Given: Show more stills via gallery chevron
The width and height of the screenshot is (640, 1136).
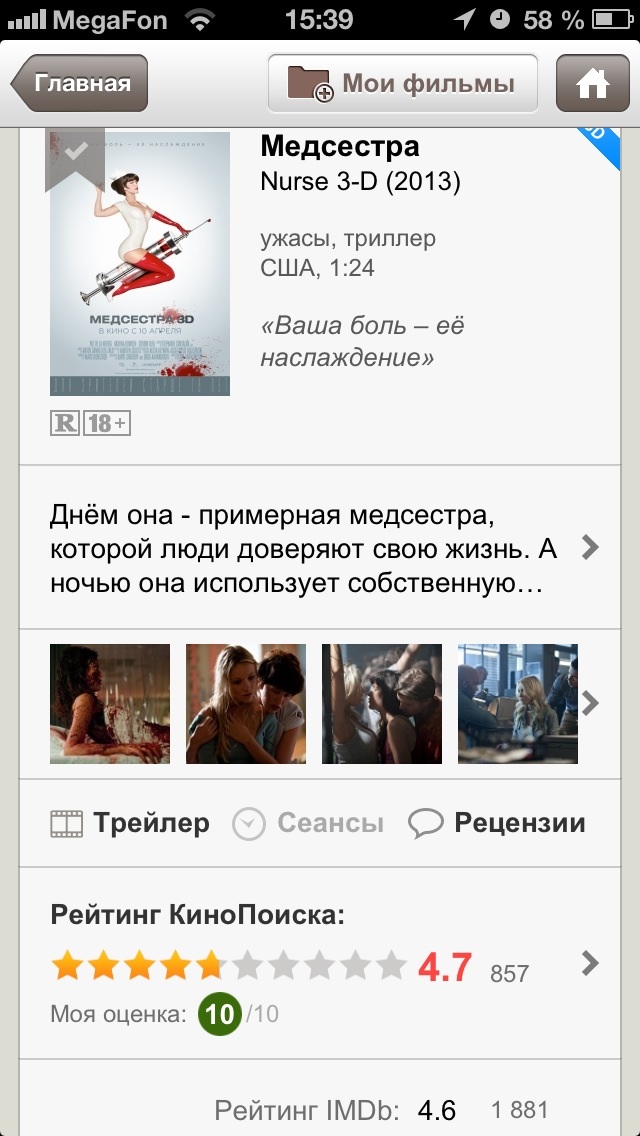Looking at the screenshot, I should coord(591,704).
